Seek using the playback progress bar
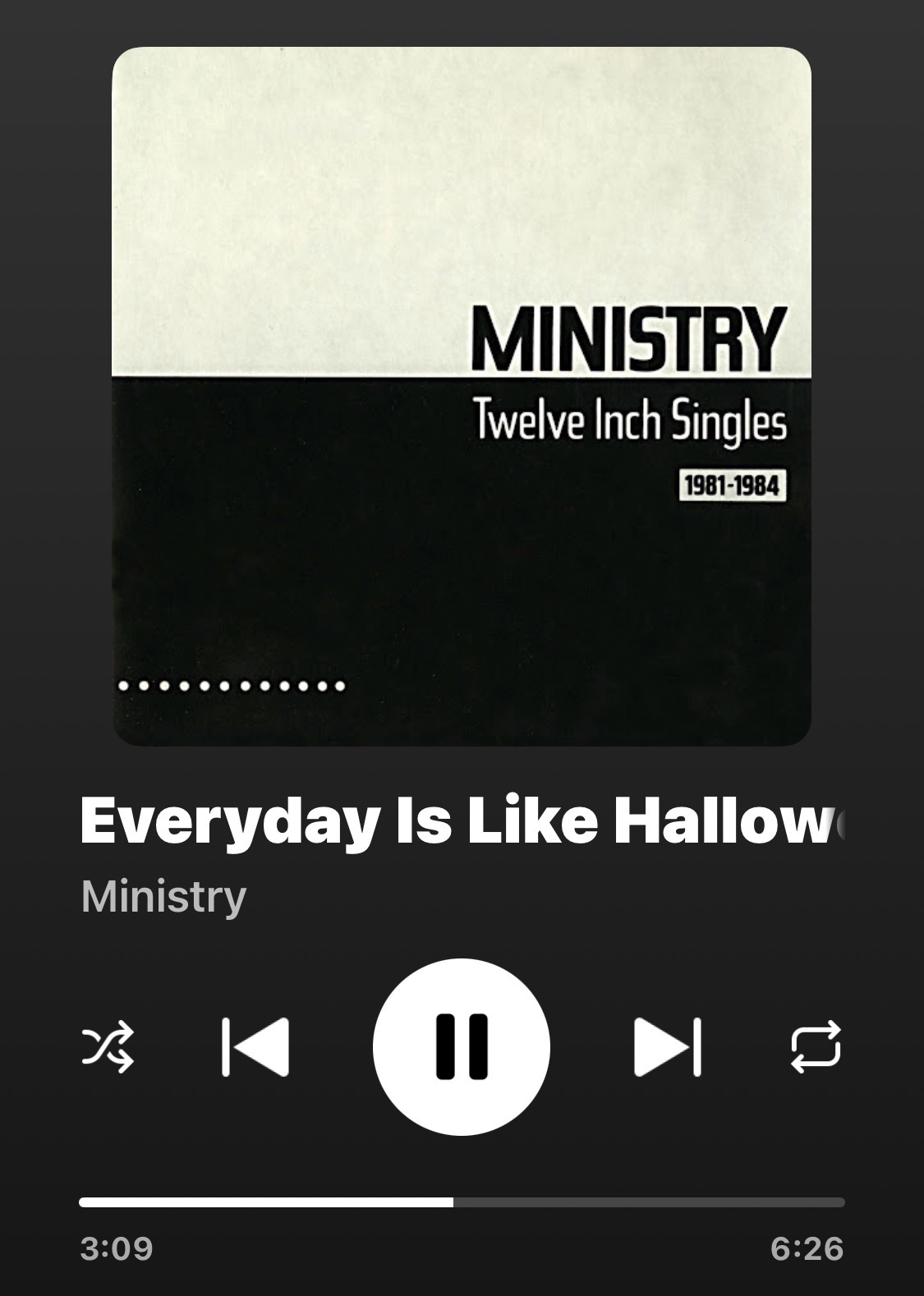Viewport: 924px width, 1296px height. (x=461, y=1202)
